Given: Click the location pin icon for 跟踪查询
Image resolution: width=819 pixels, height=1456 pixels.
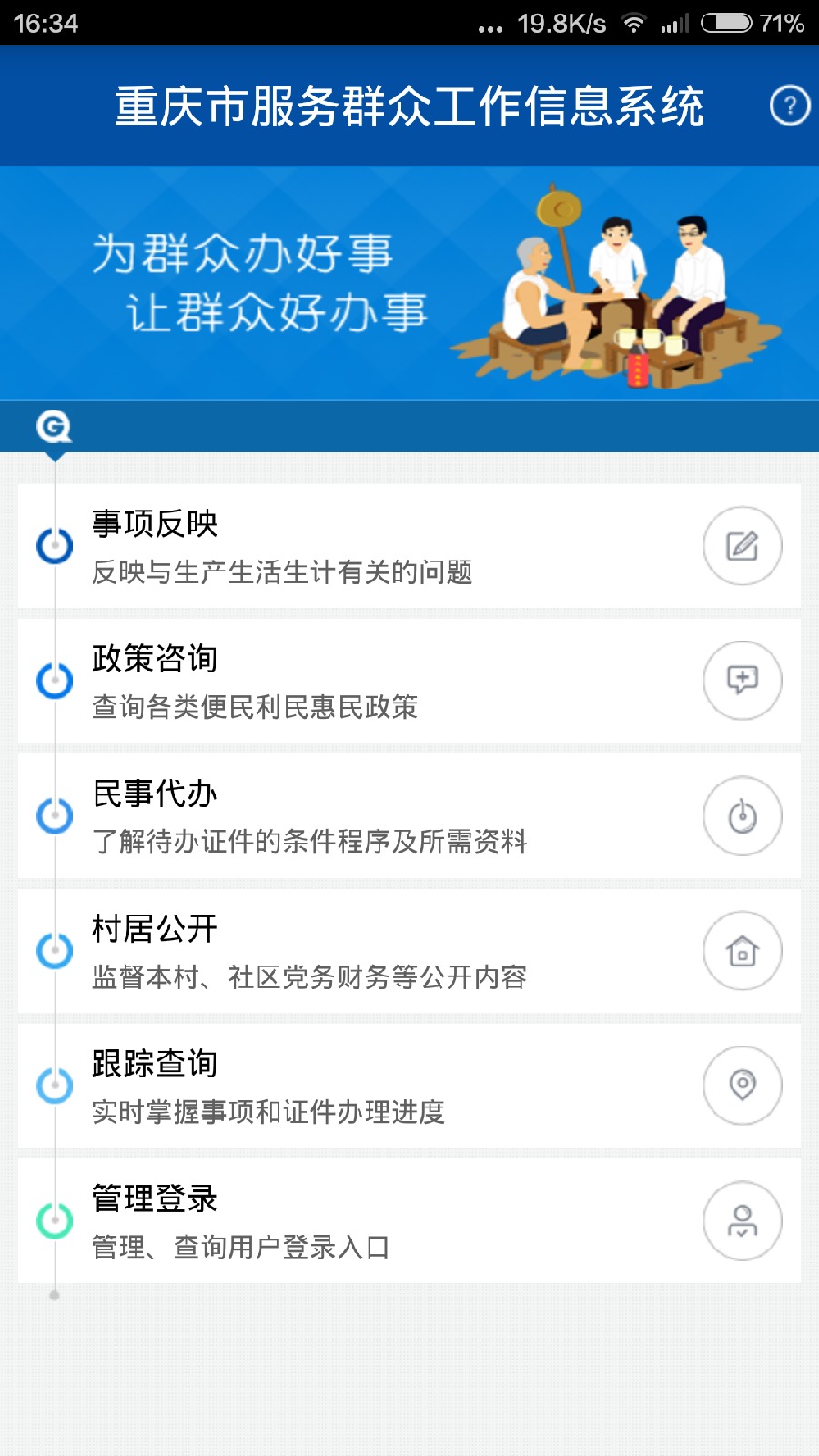Looking at the screenshot, I should (x=742, y=1085).
